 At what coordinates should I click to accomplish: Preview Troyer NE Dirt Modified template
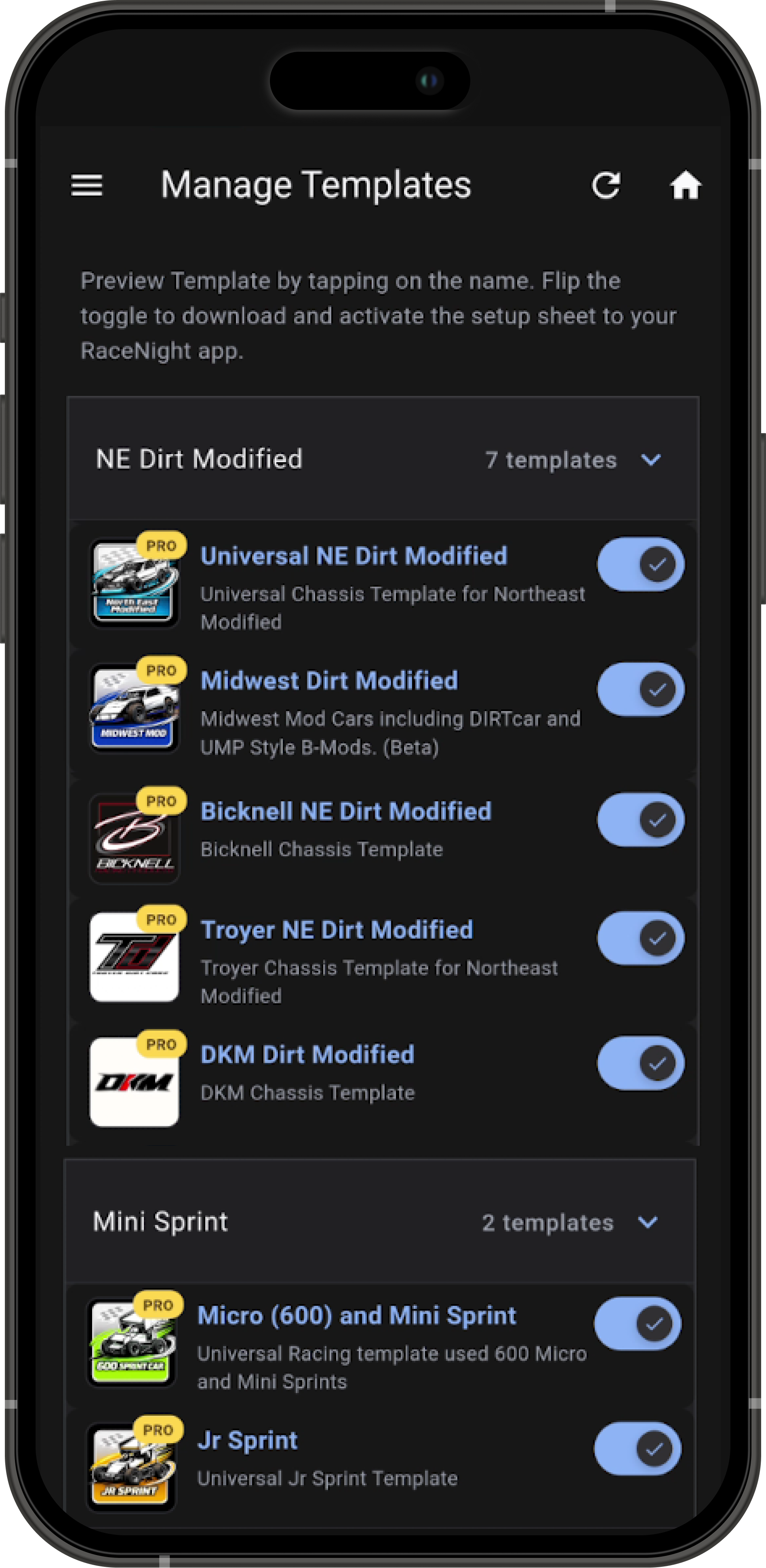pos(337,930)
